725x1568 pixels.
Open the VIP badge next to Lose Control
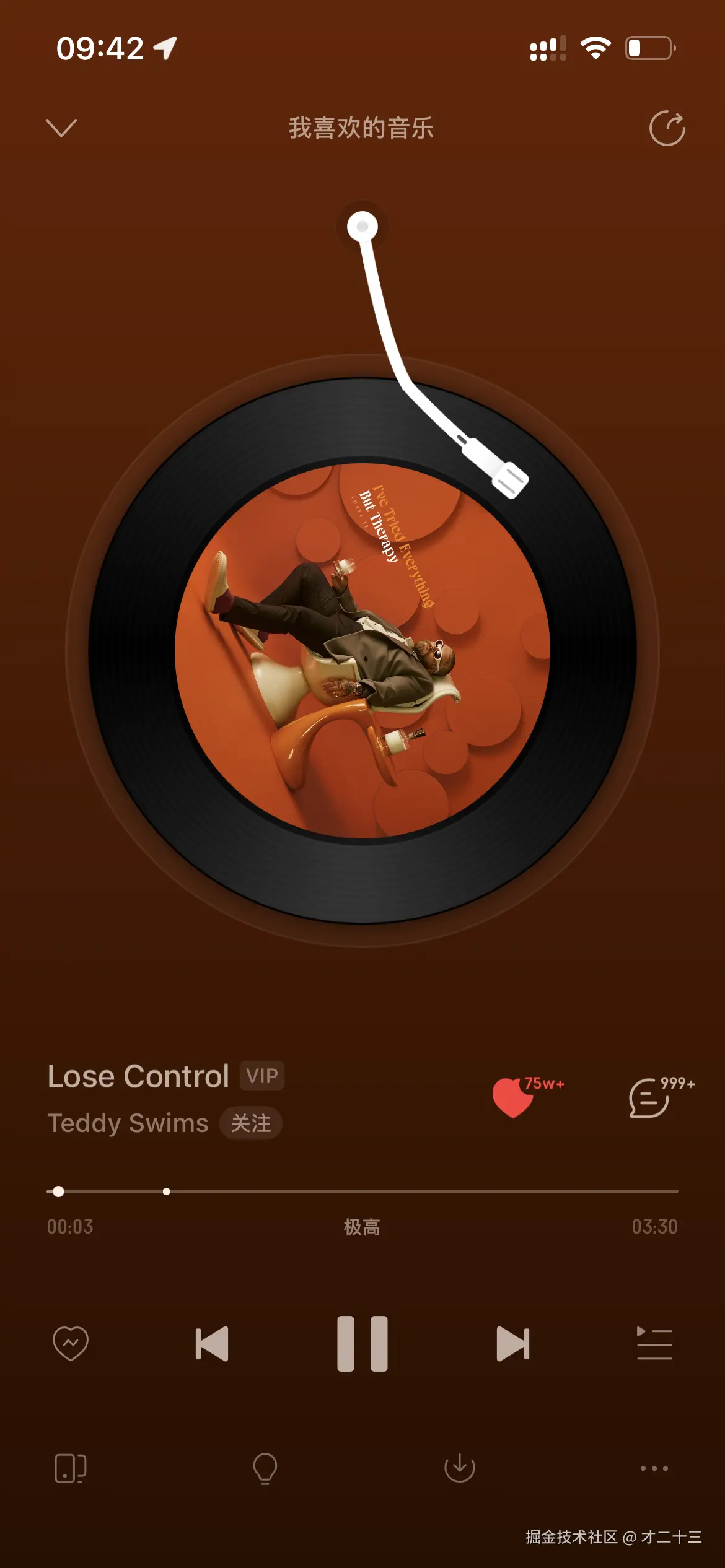click(262, 1076)
